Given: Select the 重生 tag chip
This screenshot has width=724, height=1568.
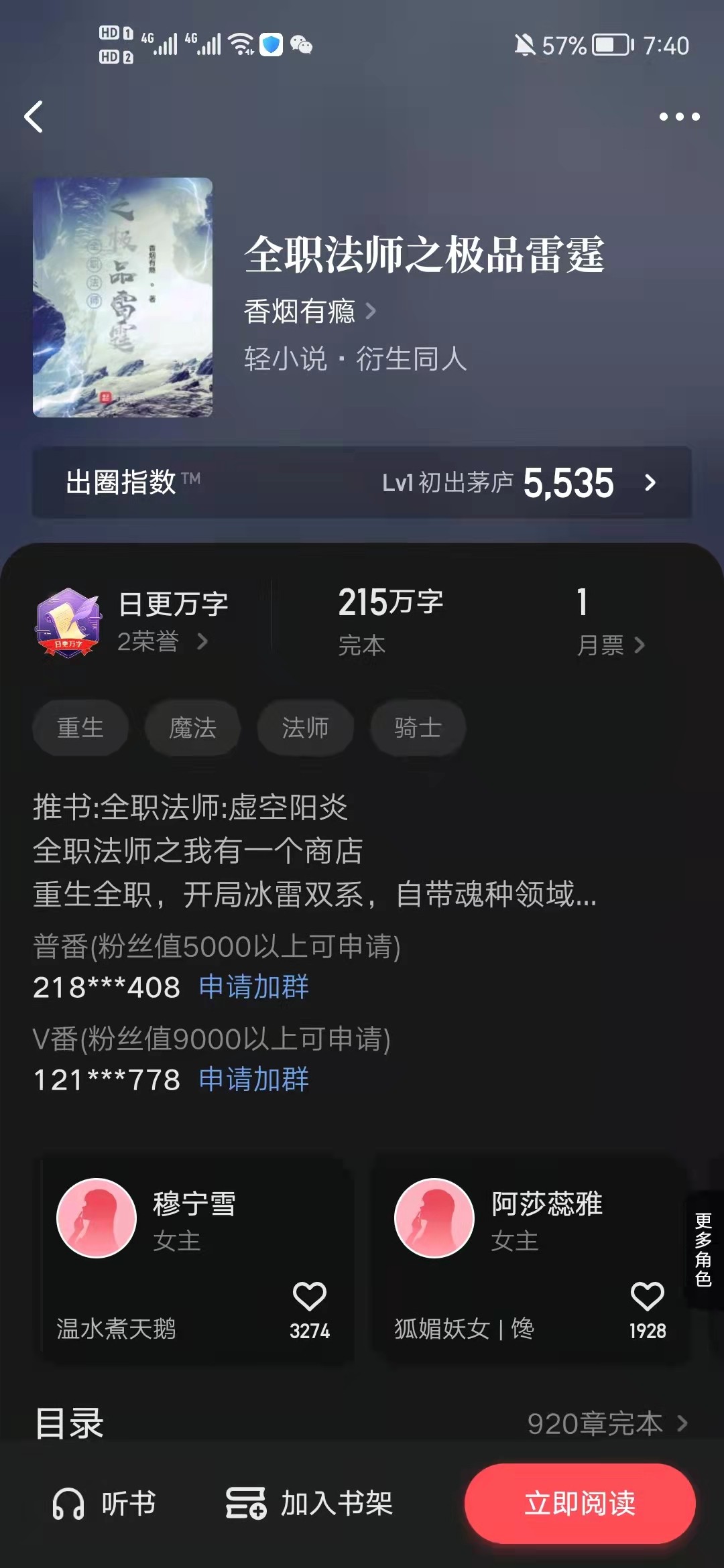Looking at the screenshot, I should coord(80,728).
